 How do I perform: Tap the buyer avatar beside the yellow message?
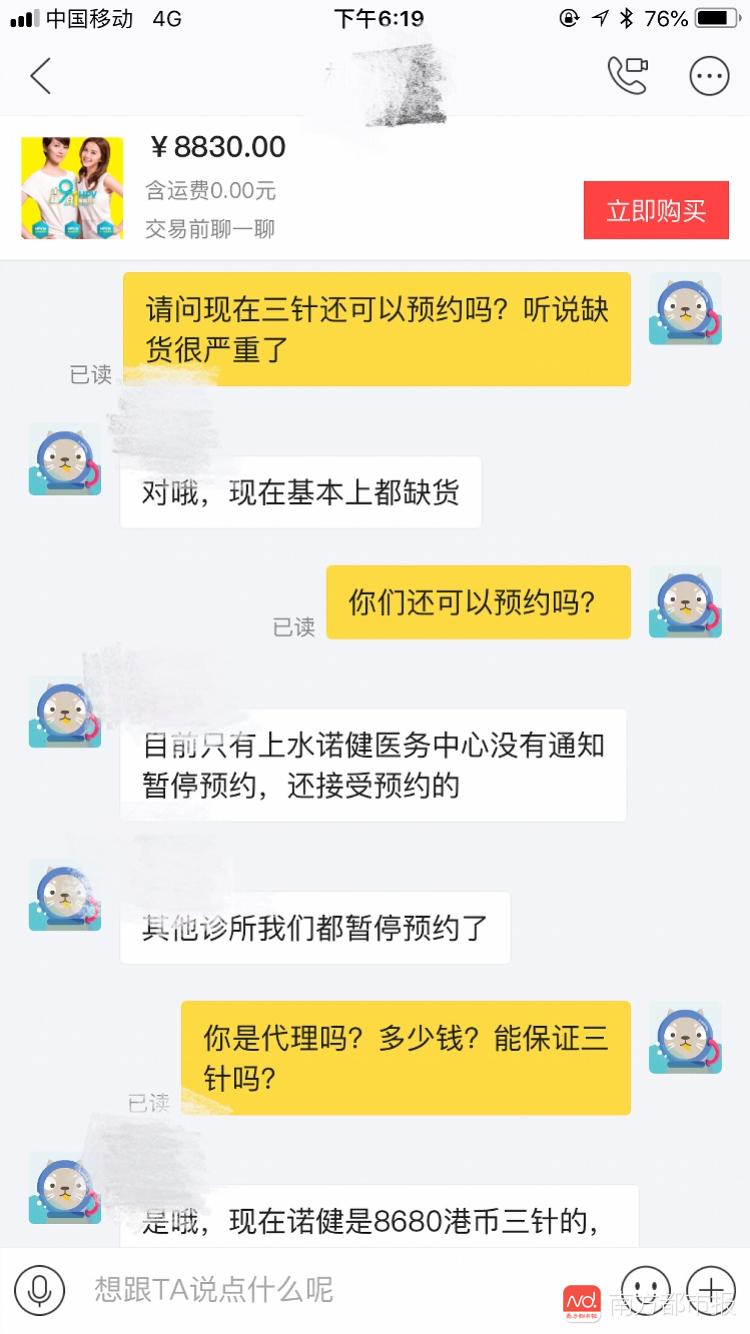(x=685, y=310)
